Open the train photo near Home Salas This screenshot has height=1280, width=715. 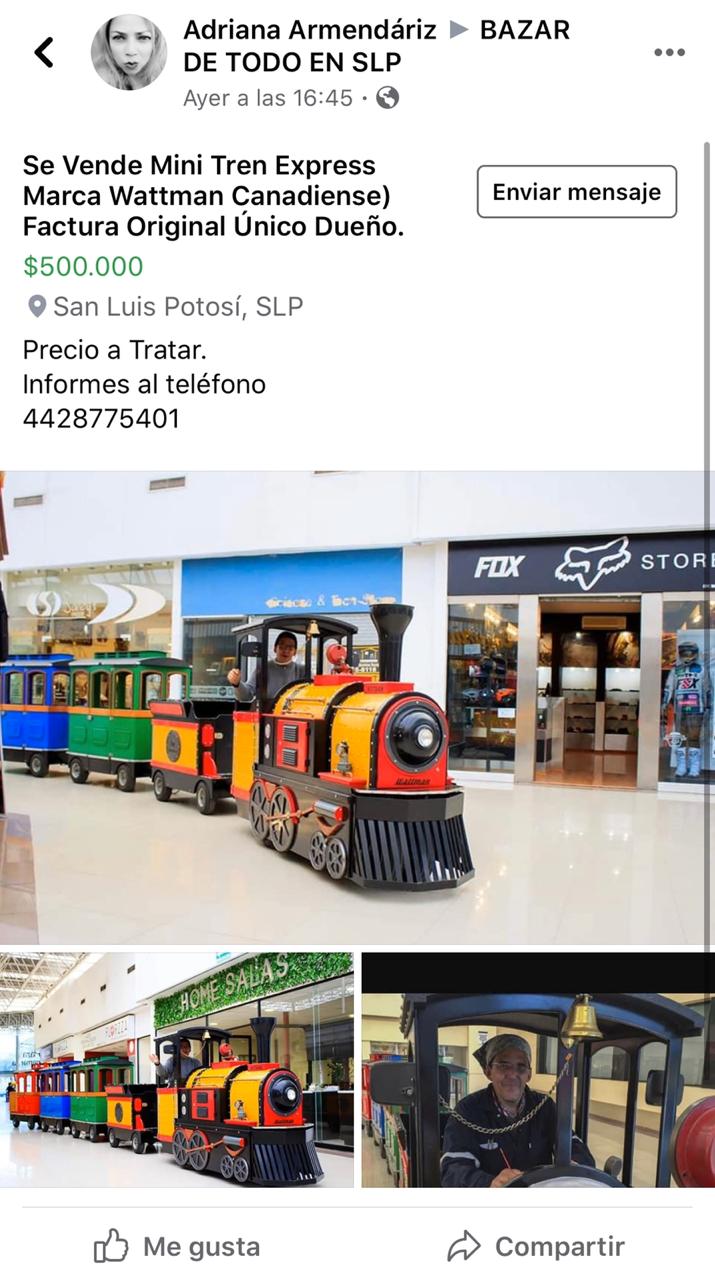(x=177, y=1070)
